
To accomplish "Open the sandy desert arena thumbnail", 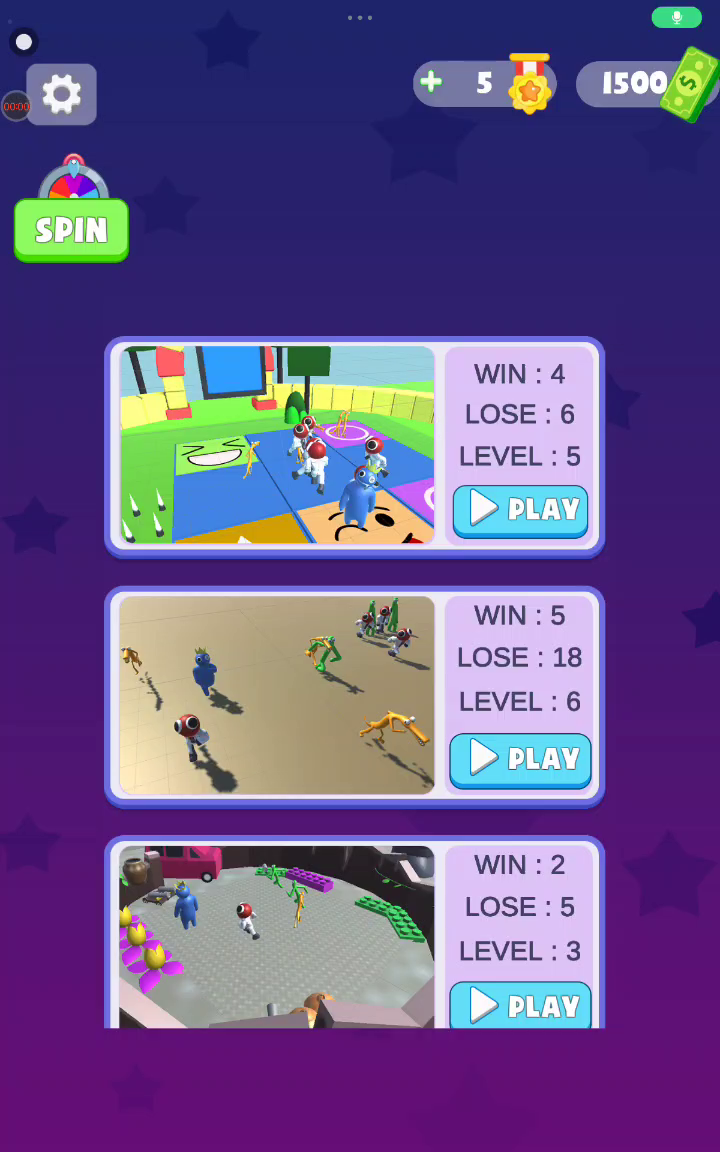I will pyautogui.click(x=277, y=695).
